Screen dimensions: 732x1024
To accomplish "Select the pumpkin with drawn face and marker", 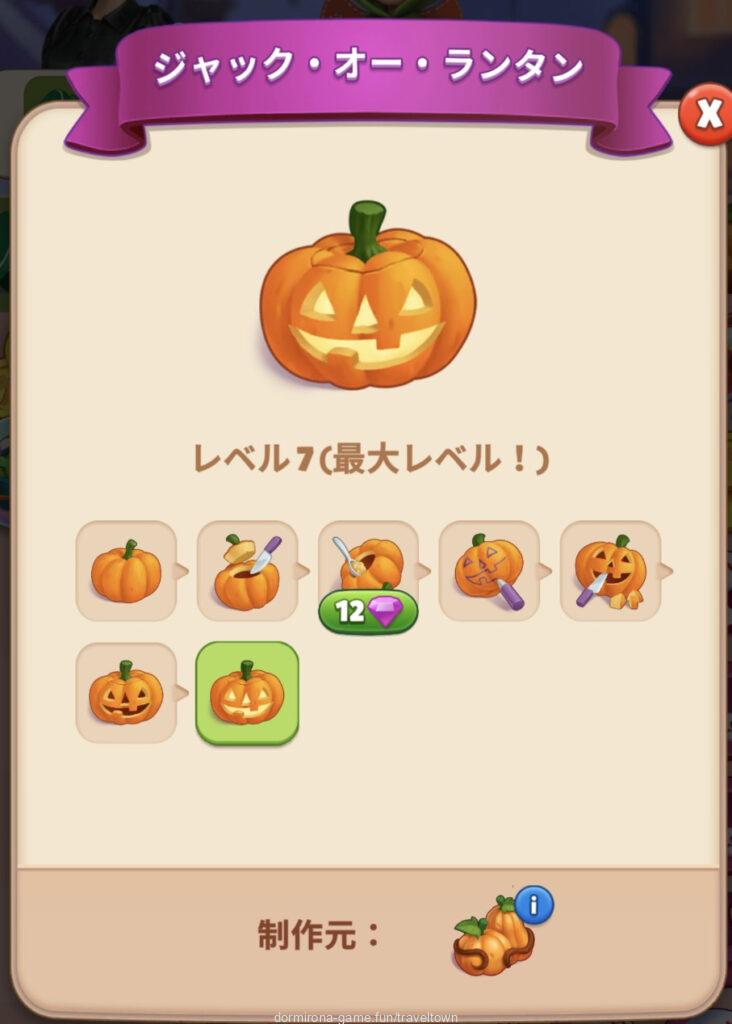I will [x=489, y=571].
